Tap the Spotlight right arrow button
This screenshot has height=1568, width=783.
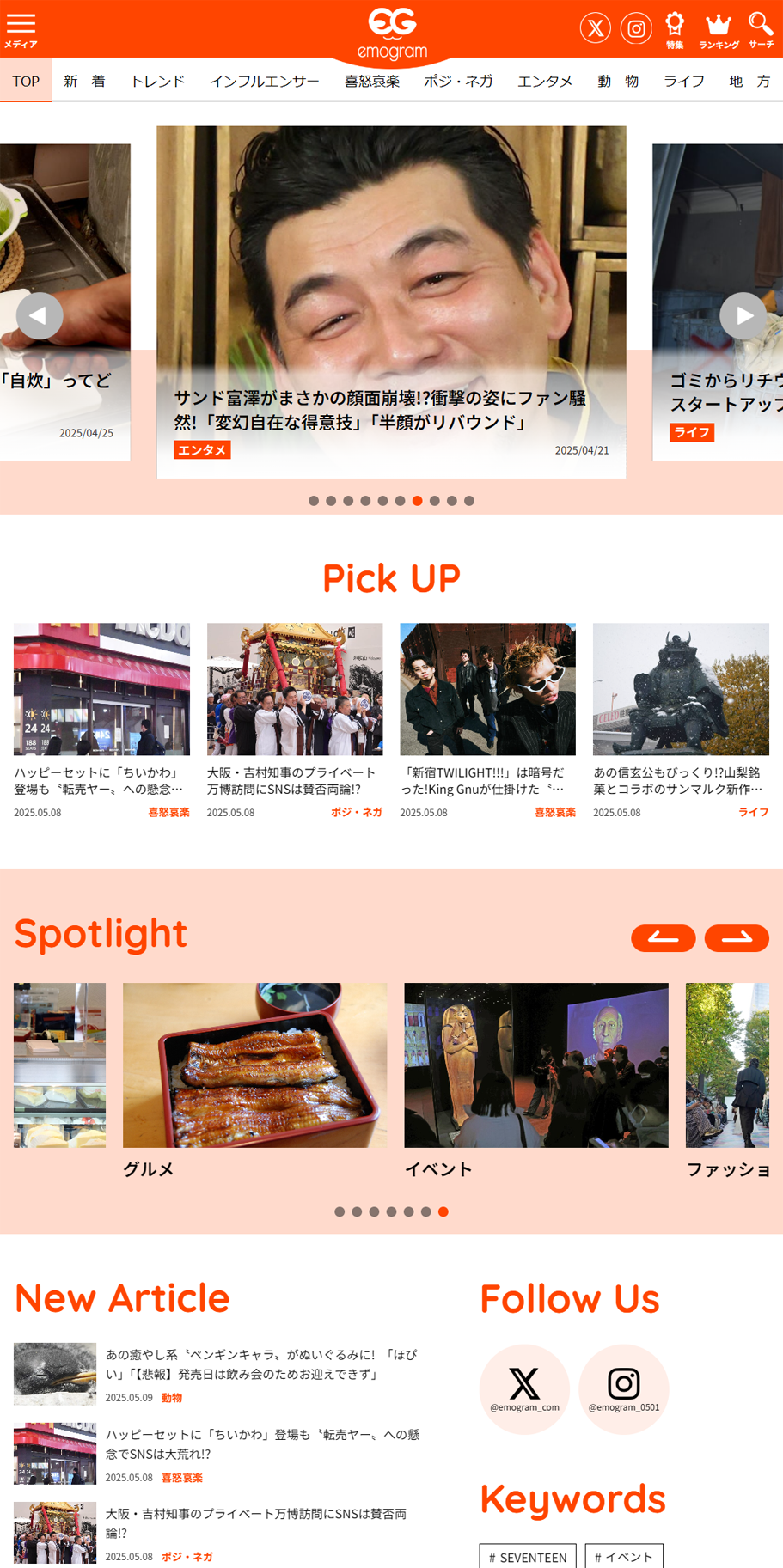point(737,938)
